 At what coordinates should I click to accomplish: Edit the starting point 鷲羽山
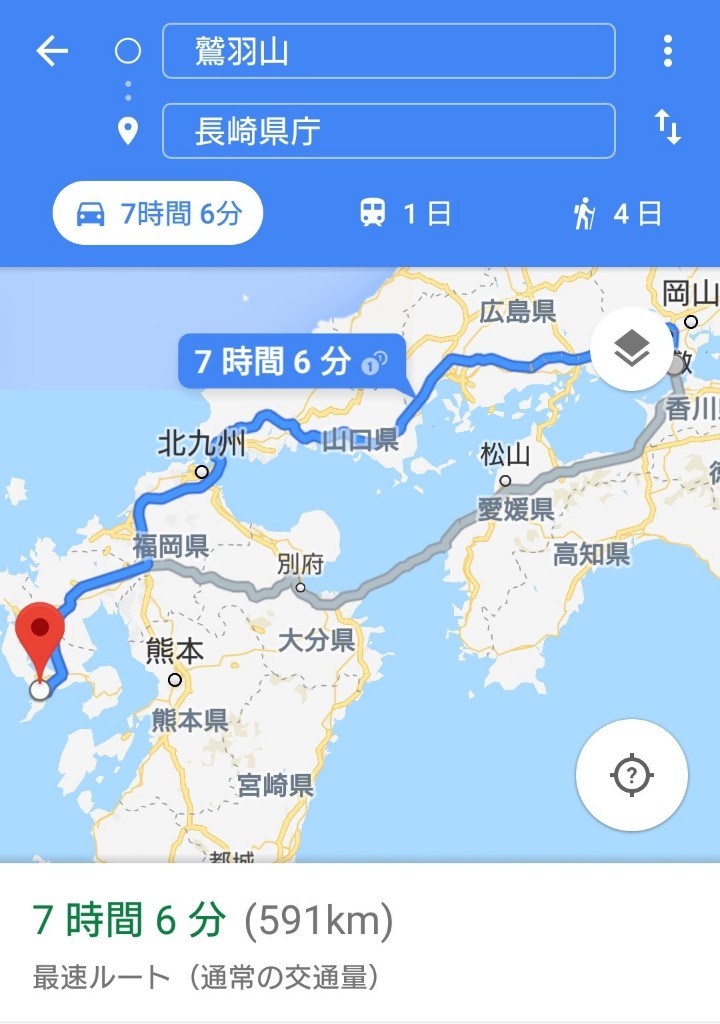tap(388, 51)
